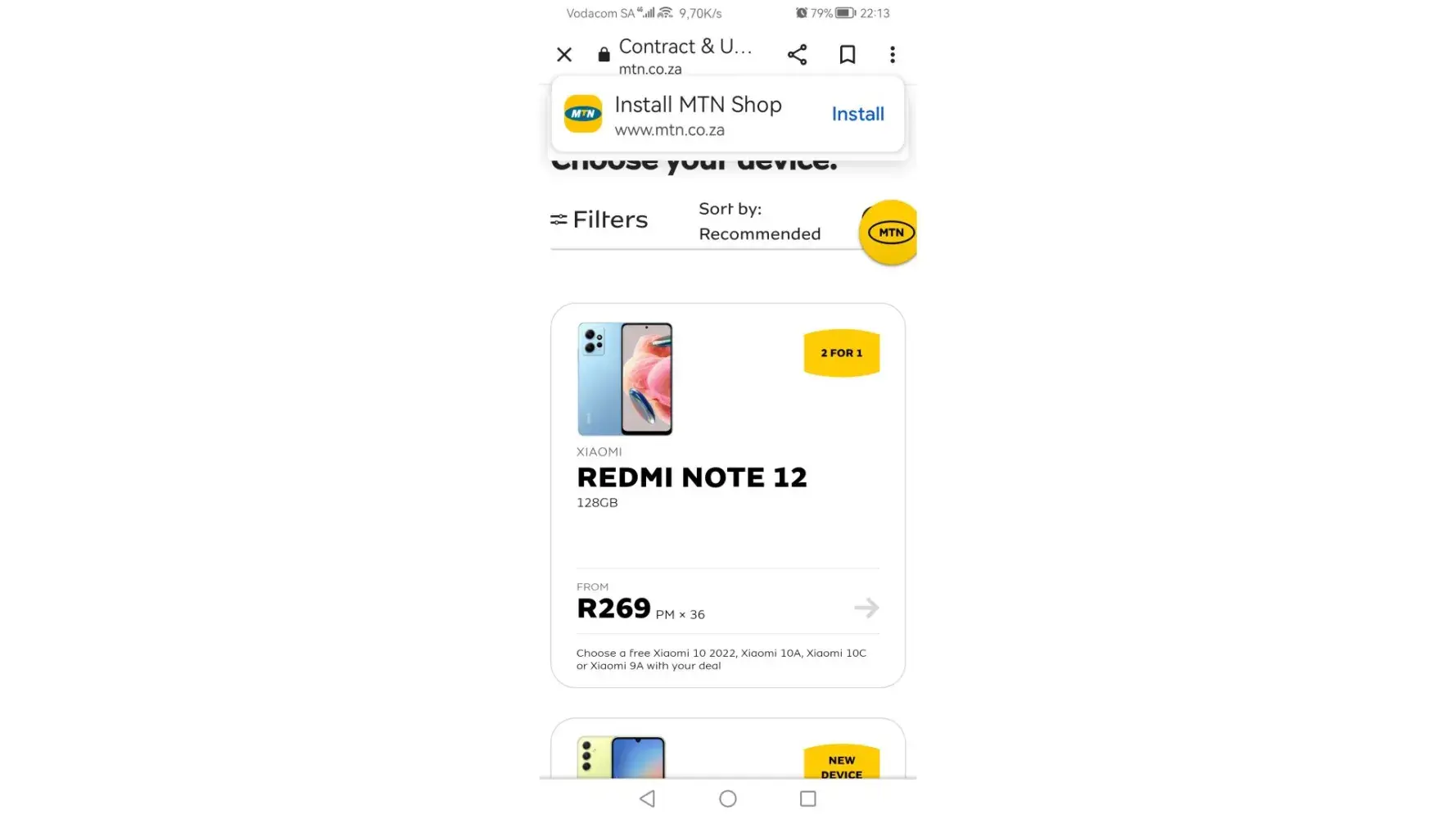Image resolution: width=1456 pixels, height=819 pixels.
Task: Tap the arrow next to R269 price
Action: [x=866, y=608]
